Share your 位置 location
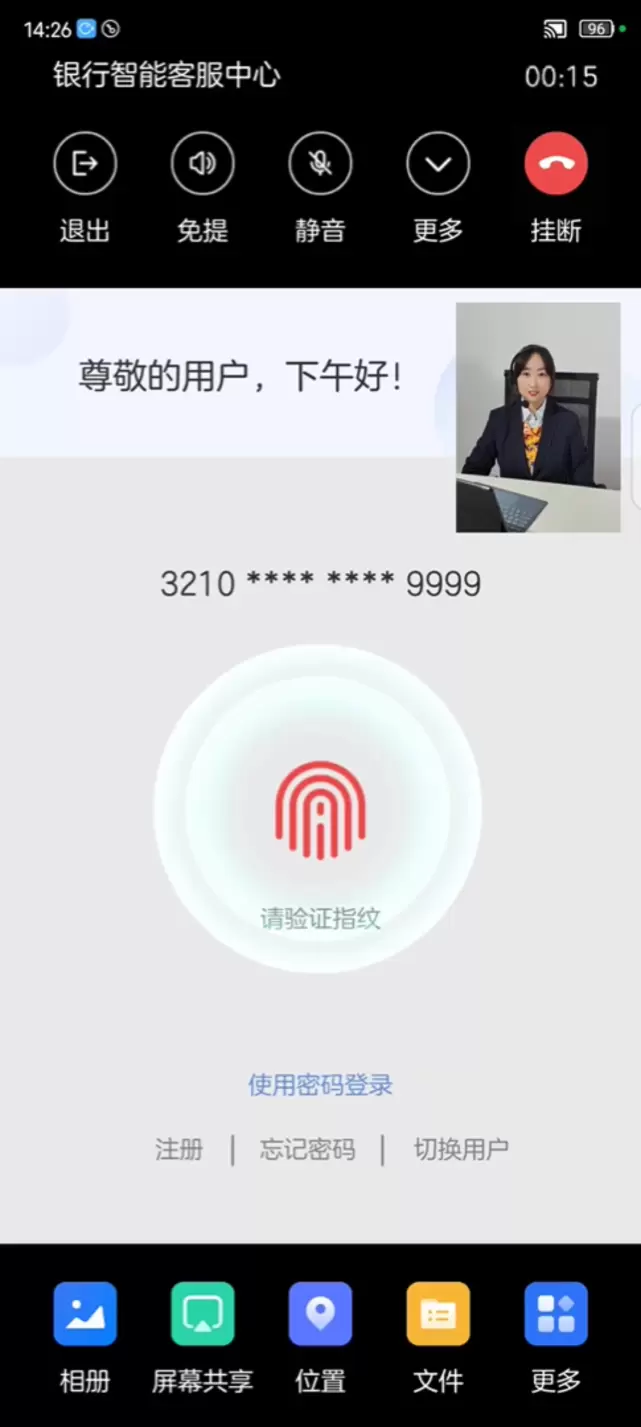The width and height of the screenshot is (641, 1427). (320, 1314)
